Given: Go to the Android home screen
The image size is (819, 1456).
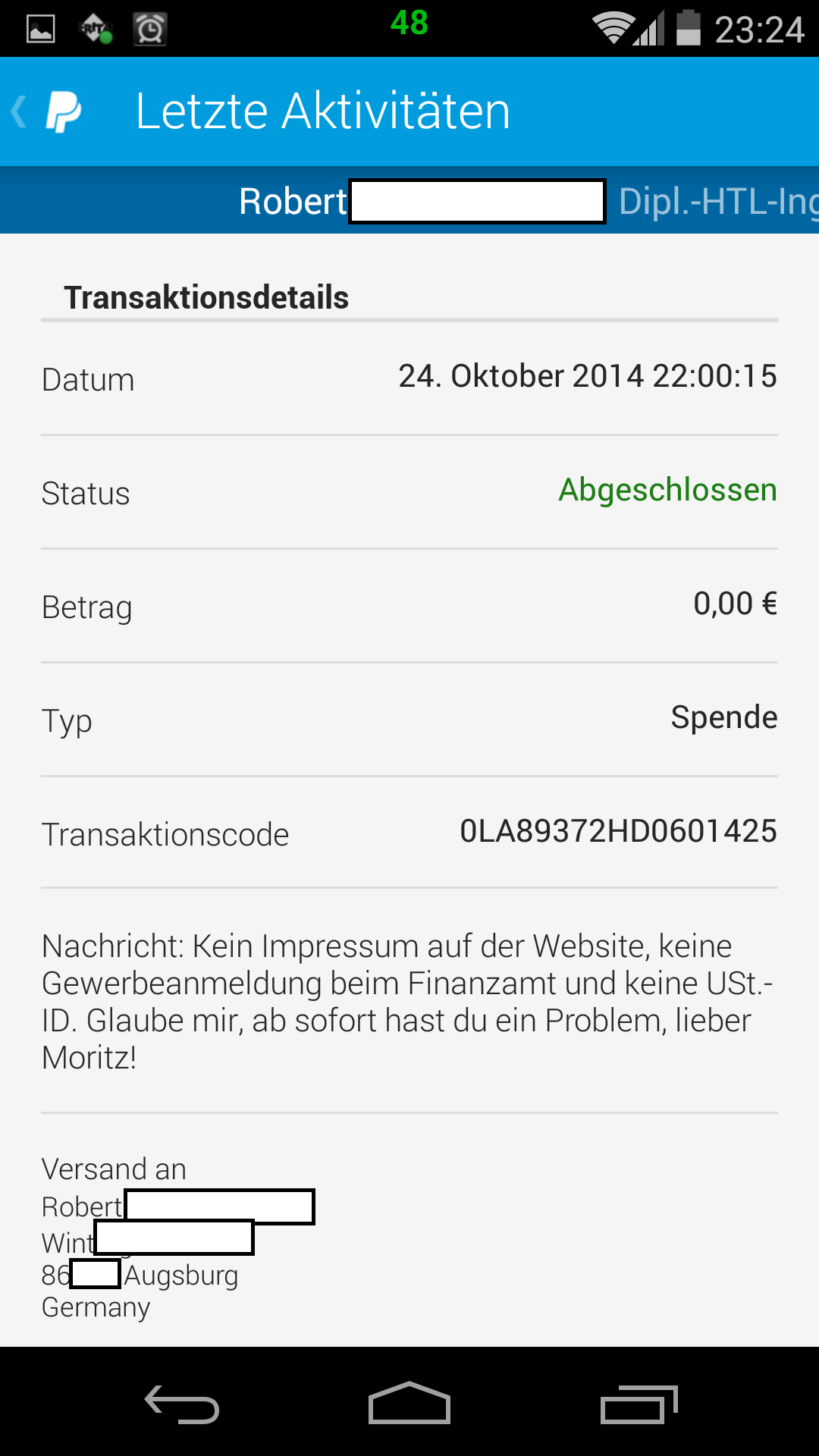Looking at the screenshot, I should tap(409, 1403).
